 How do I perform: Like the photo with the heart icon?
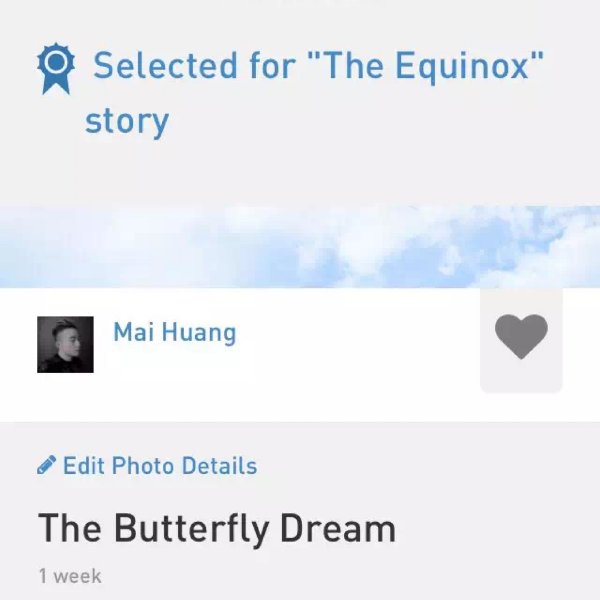coord(521,337)
